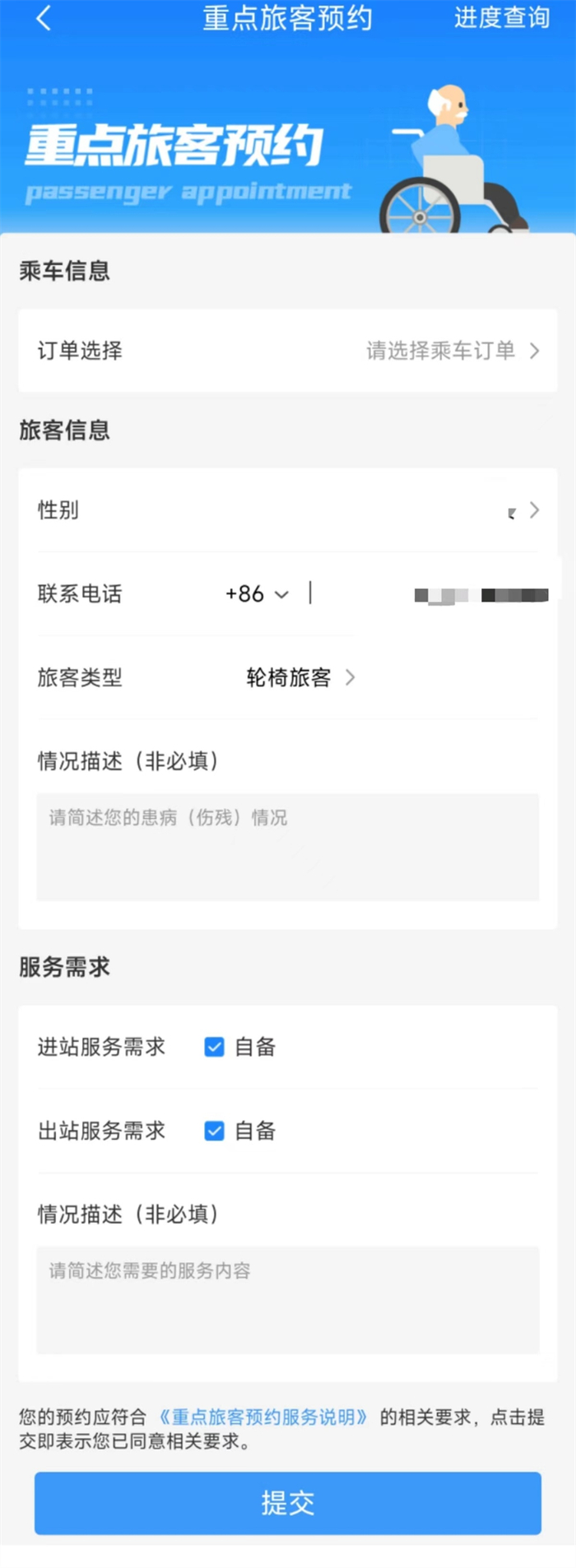Open 《重点旅客预约服务说明》 link

pyautogui.click(x=262, y=1417)
